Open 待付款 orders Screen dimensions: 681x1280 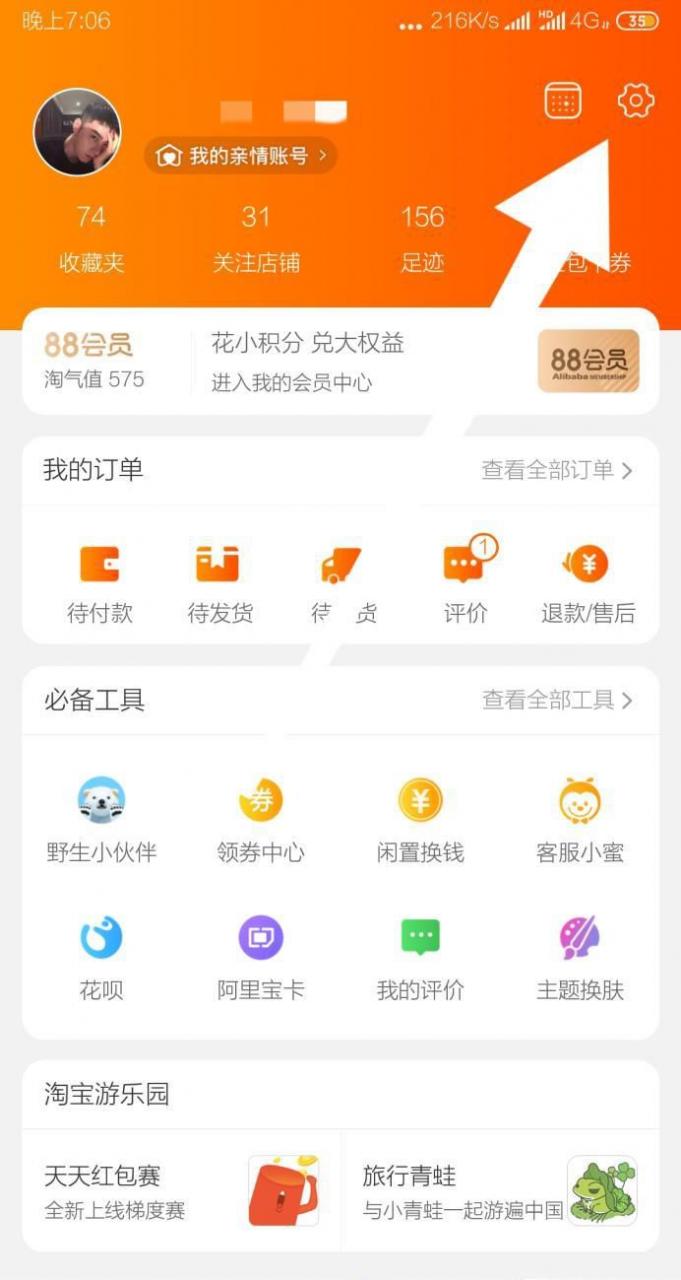[x=100, y=585]
